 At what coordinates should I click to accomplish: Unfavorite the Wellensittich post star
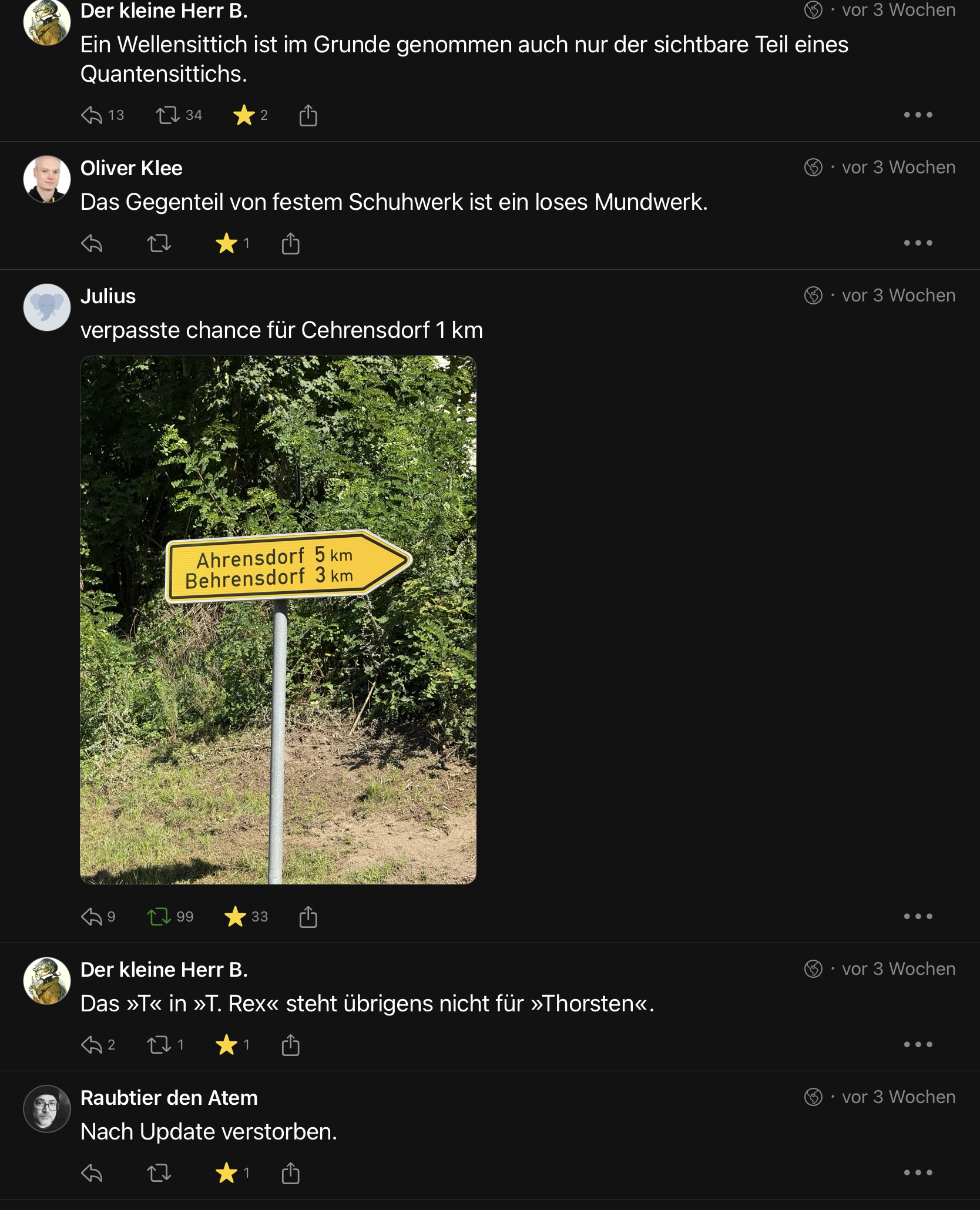click(x=244, y=115)
